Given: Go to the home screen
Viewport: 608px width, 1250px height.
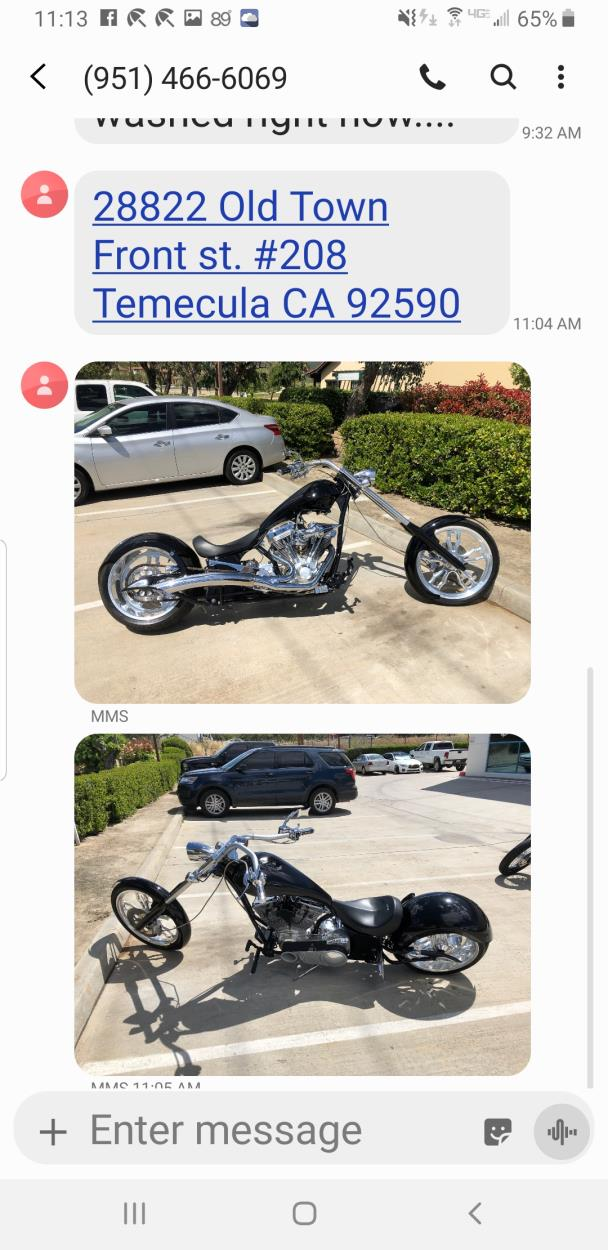Looking at the screenshot, I should point(304,1213).
